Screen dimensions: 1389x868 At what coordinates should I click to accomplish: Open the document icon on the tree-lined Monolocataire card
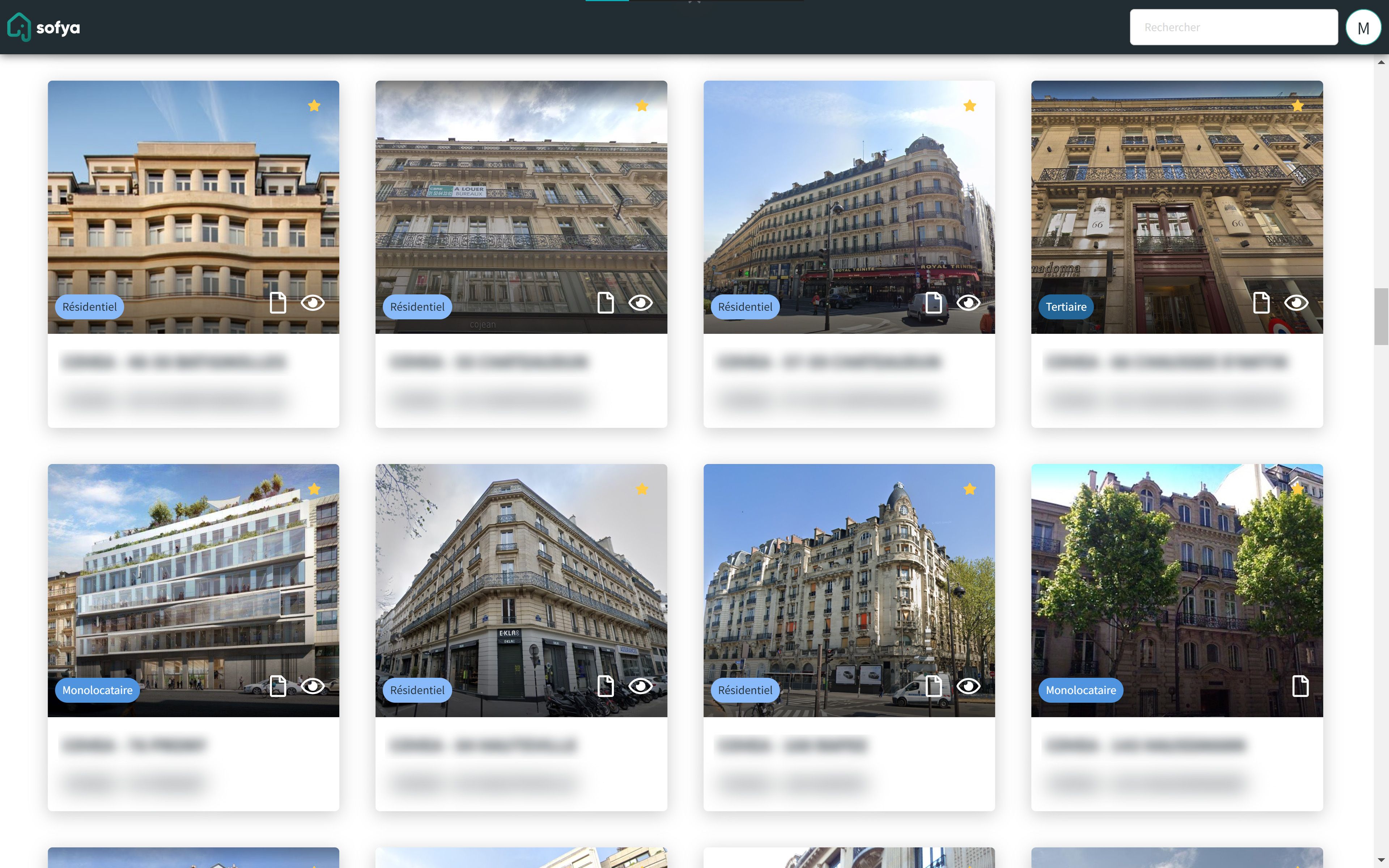(x=1300, y=686)
